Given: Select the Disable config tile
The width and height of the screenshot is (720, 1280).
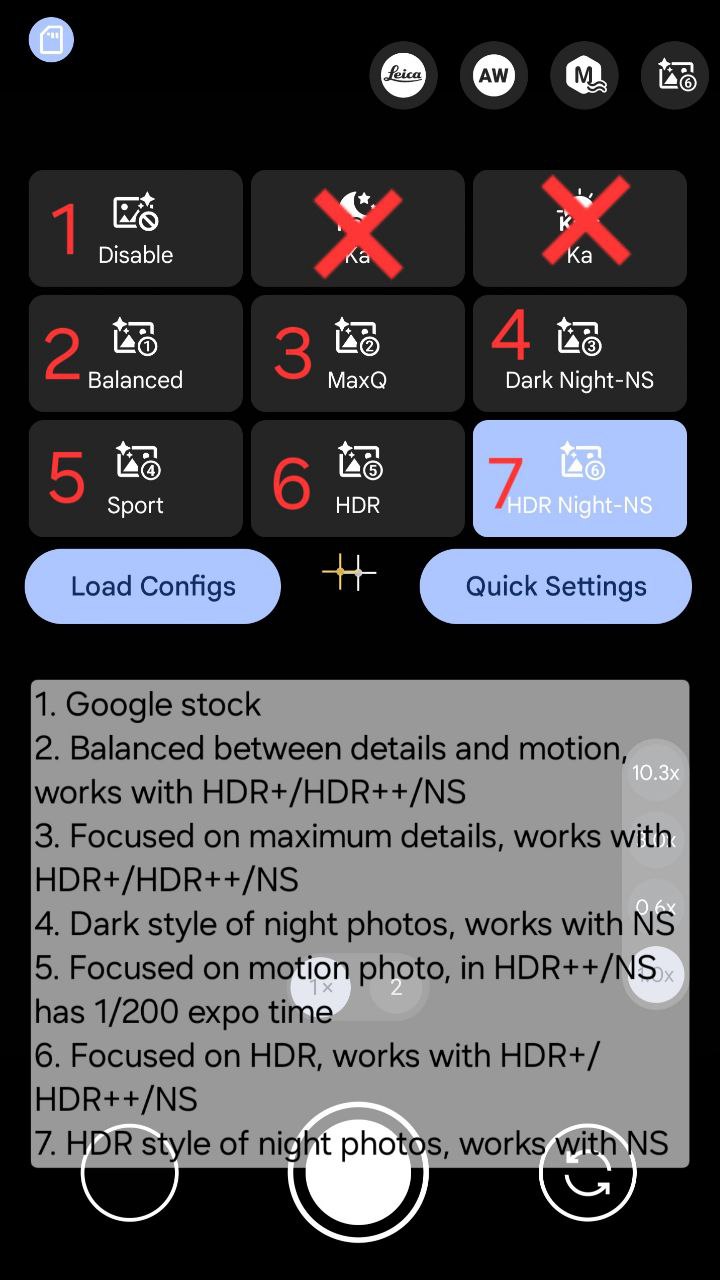Looking at the screenshot, I should (x=136, y=229).
